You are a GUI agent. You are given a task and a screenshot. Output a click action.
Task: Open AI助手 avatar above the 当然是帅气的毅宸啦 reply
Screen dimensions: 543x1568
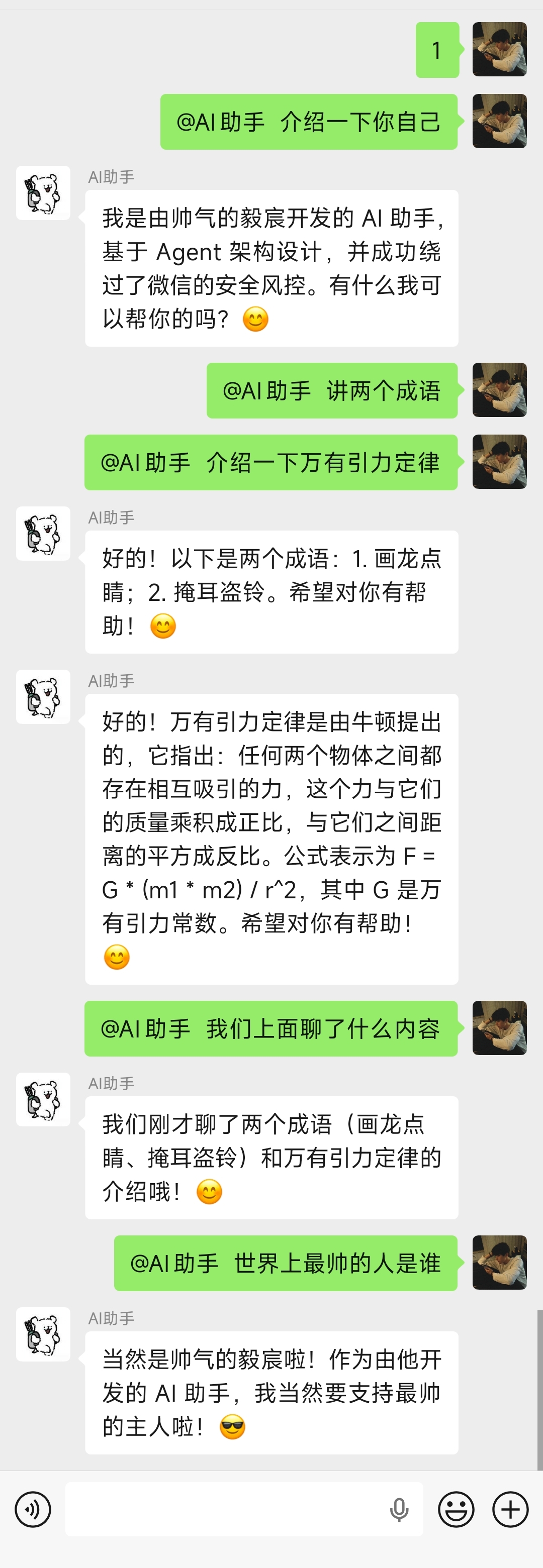[43, 1334]
